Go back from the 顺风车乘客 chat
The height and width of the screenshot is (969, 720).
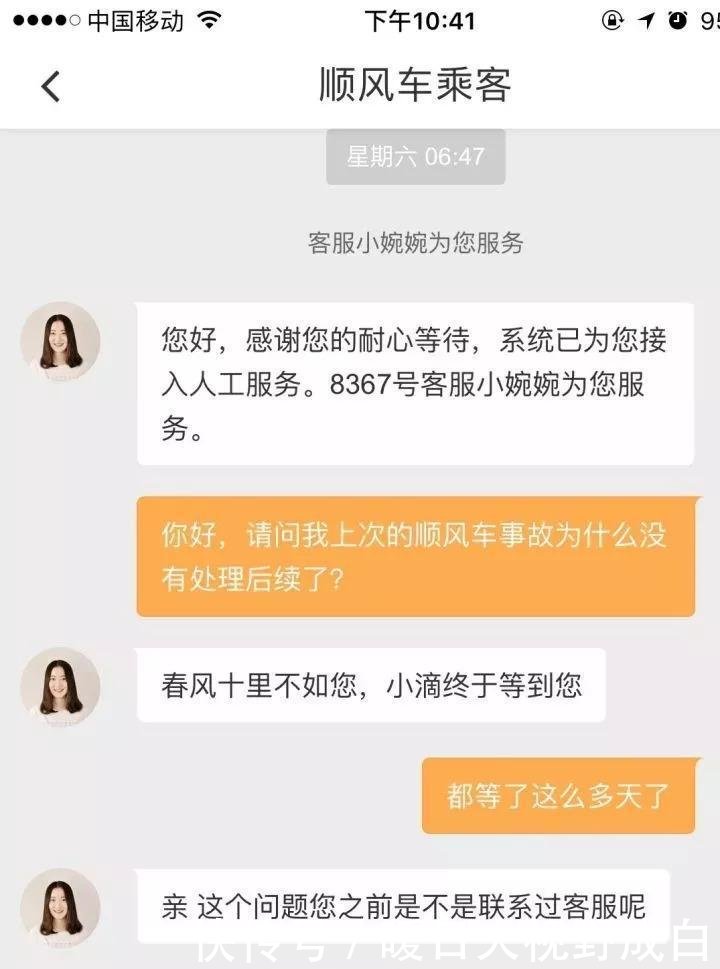tap(51, 87)
